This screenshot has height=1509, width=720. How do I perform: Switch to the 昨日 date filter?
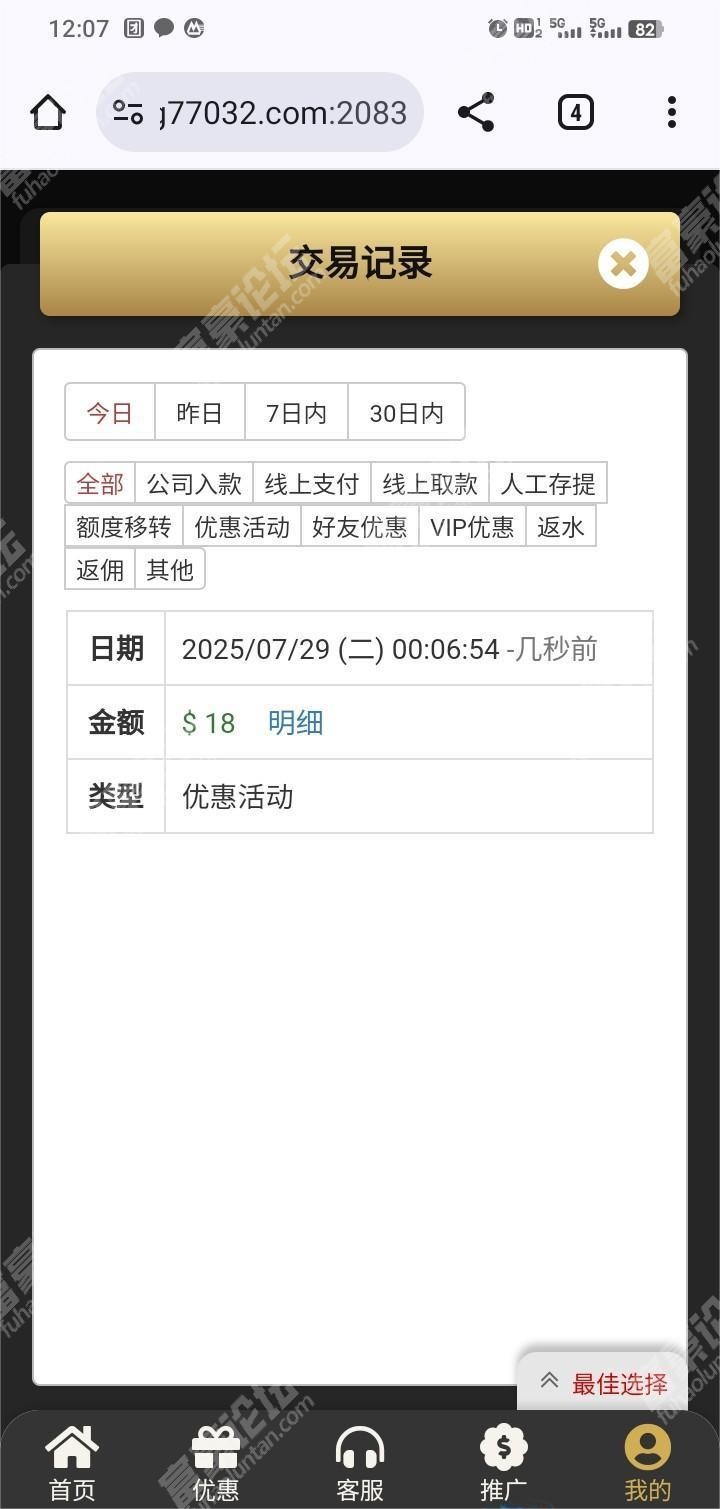pos(199,412)
